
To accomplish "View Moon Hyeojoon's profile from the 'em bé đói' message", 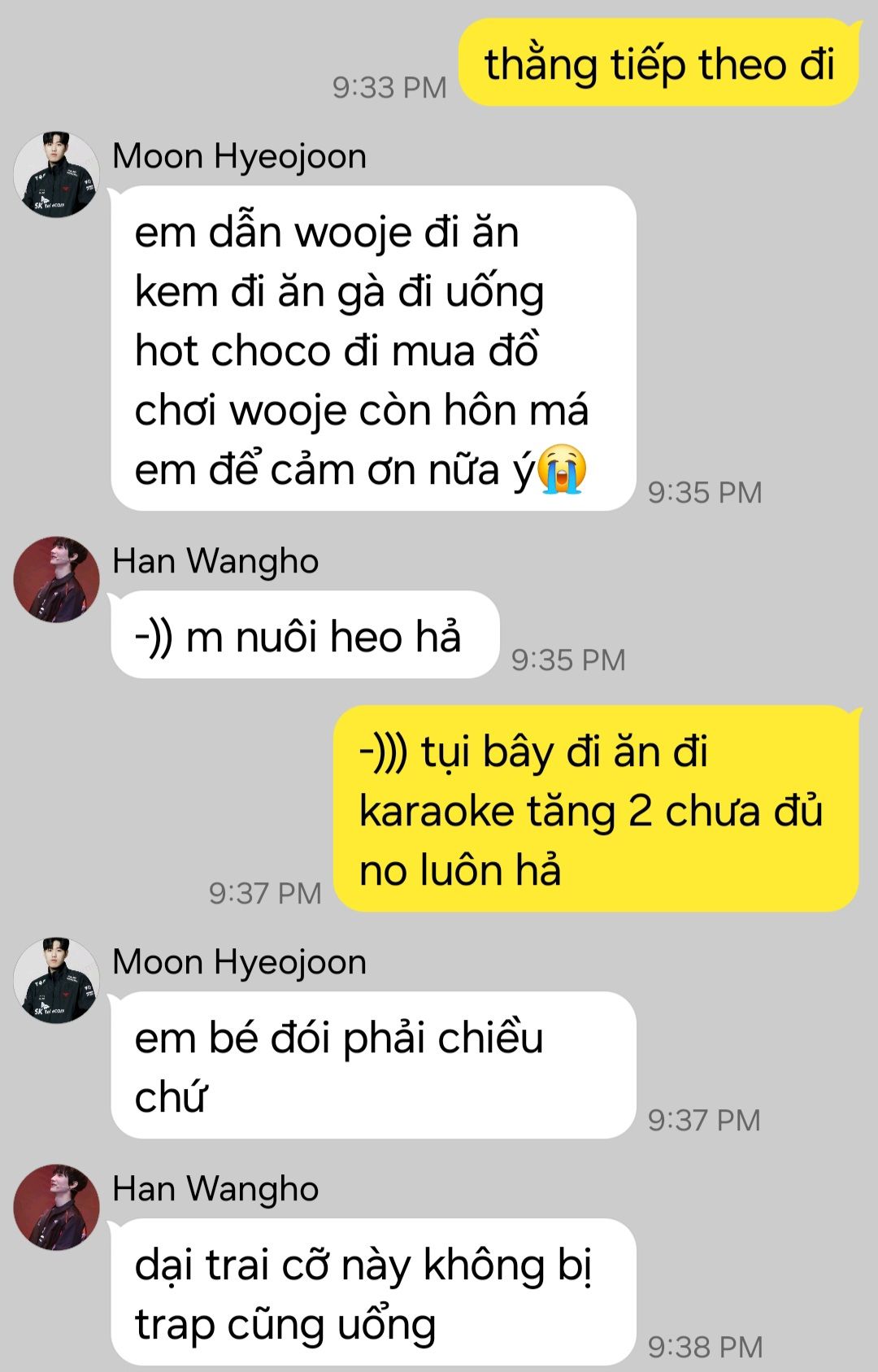I will [x=56, y=981].
